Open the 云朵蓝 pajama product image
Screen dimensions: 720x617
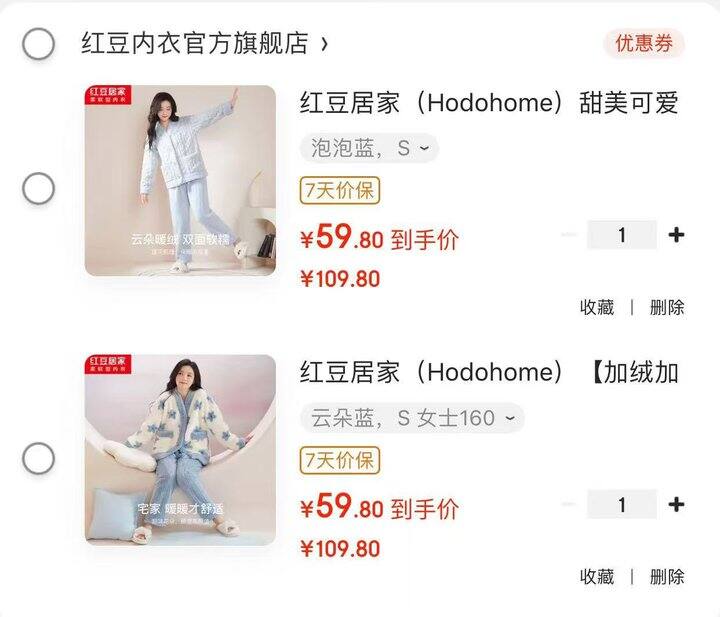(180, 450)
